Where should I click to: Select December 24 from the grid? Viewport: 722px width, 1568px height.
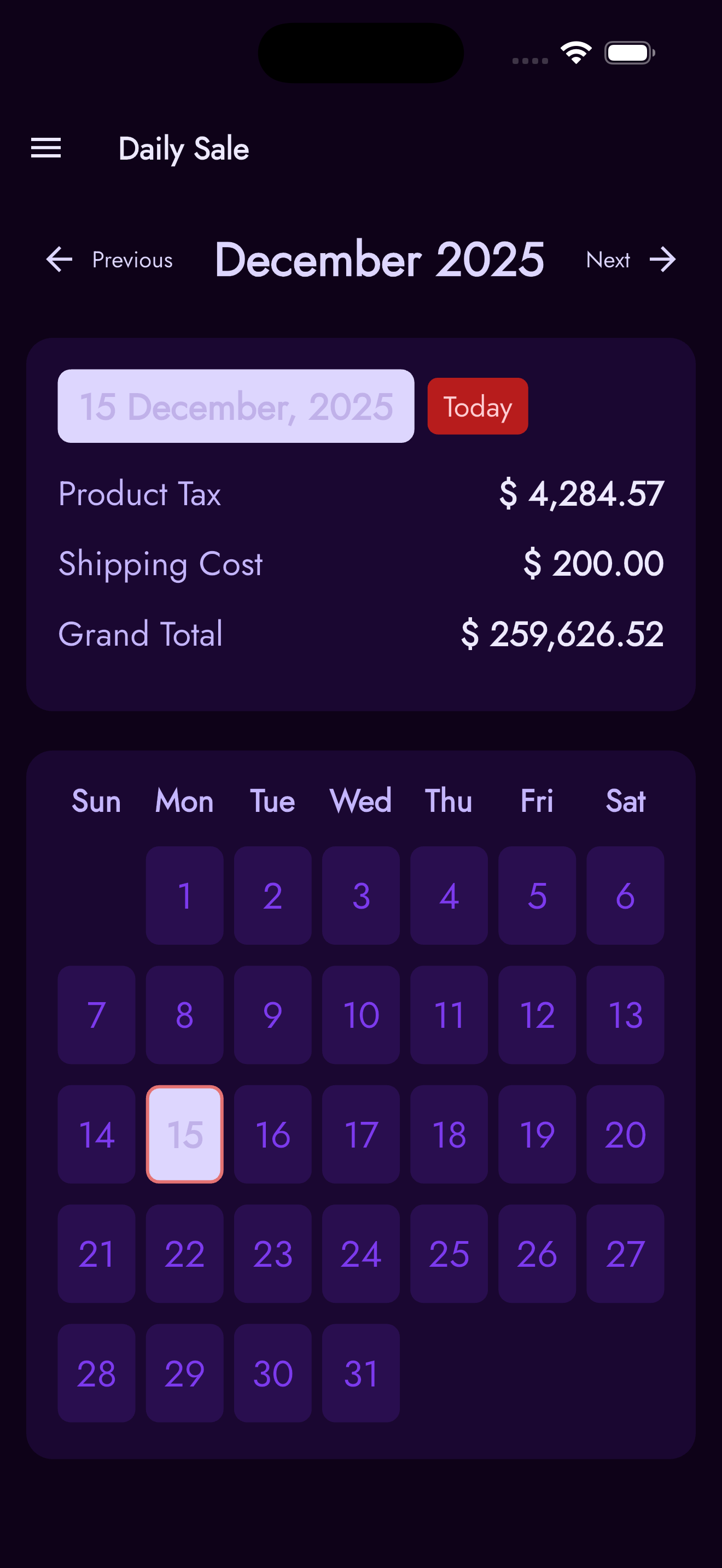pos(360,1254)
